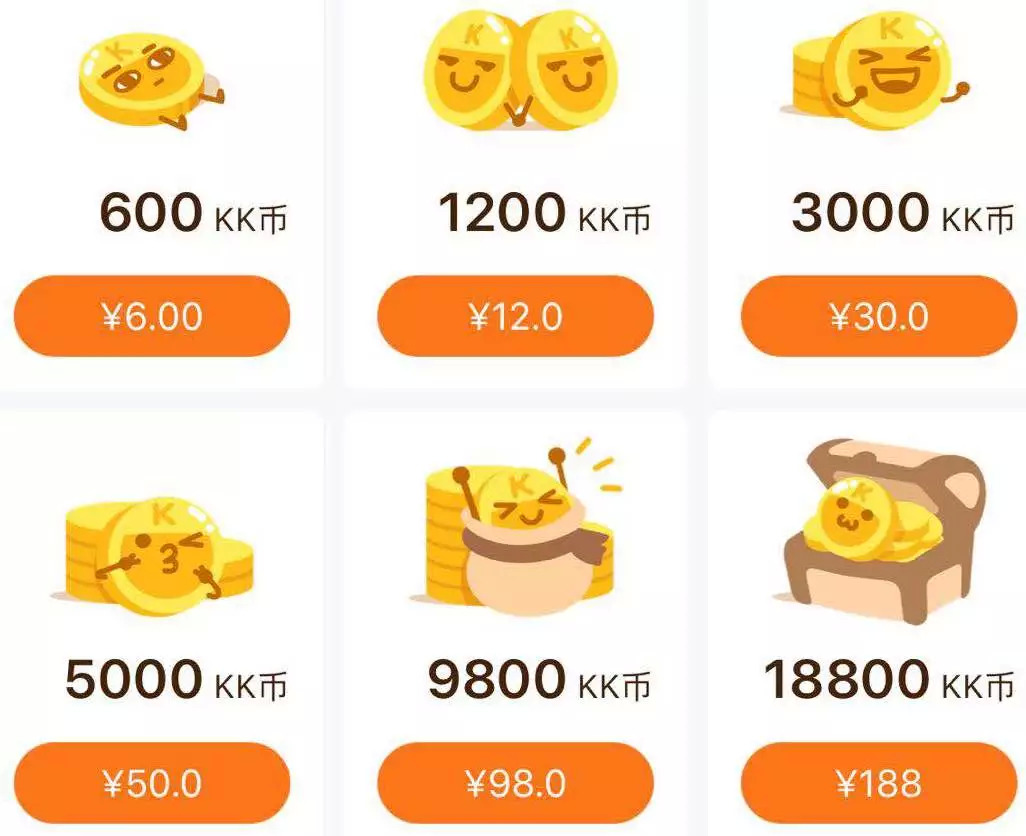Purchase 5000 KK coins for ¥50.0
This screenshot has height=836, width=1026.
pos(152,782)
